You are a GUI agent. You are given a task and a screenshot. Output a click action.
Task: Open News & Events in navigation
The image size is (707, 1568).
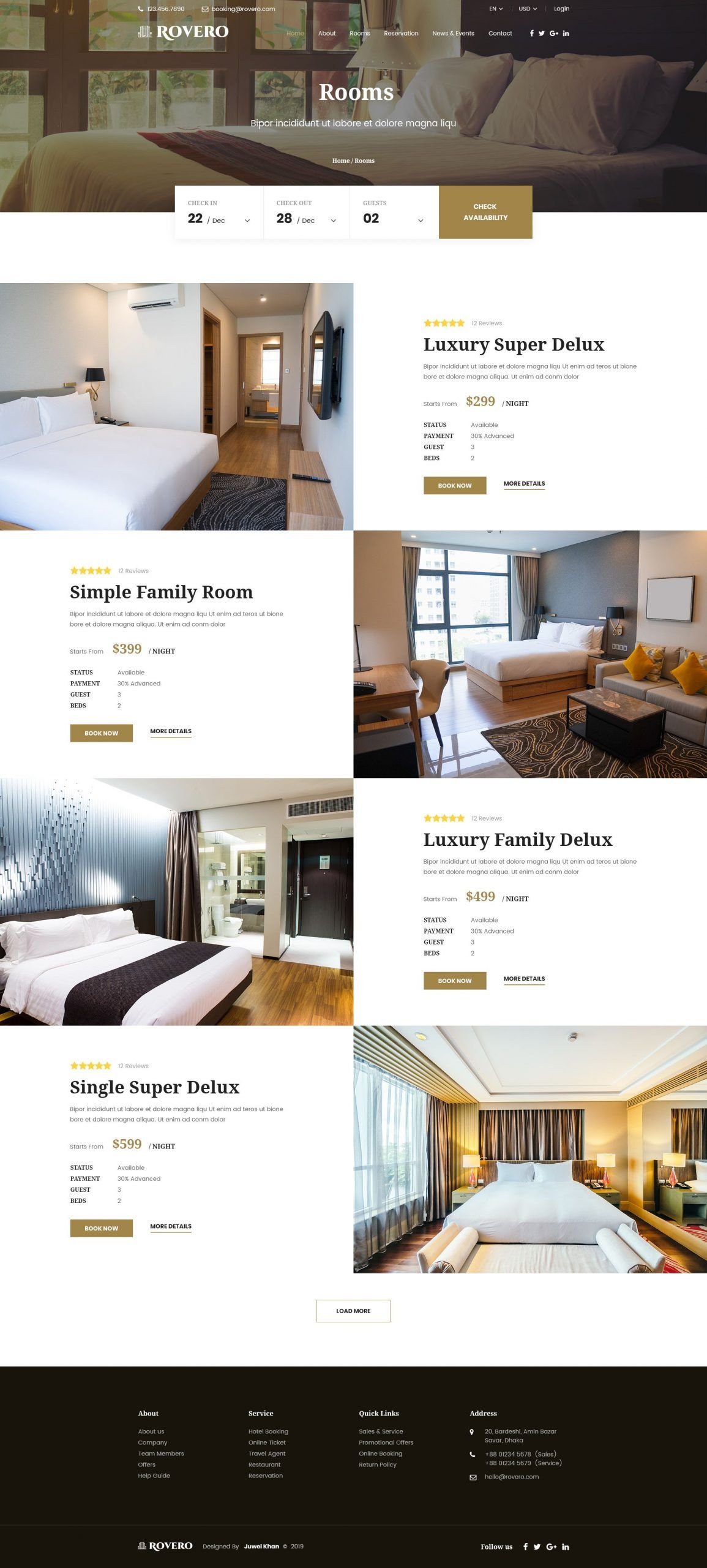click(x=453, y=33)
